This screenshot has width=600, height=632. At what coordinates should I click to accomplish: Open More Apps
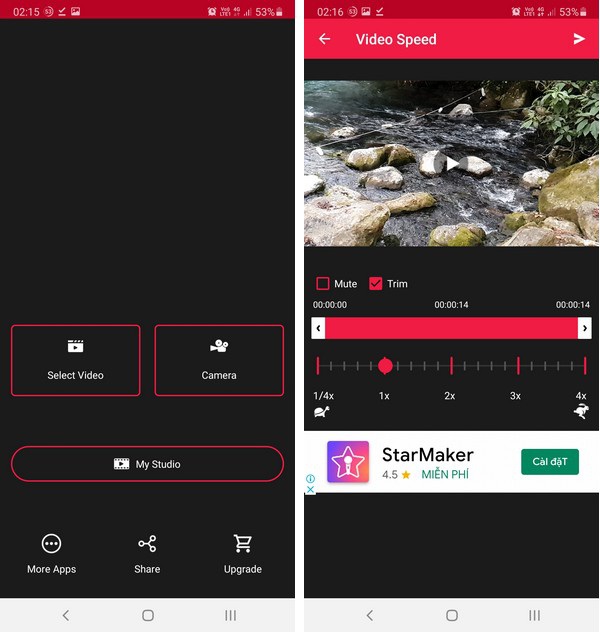click(52, 553)
